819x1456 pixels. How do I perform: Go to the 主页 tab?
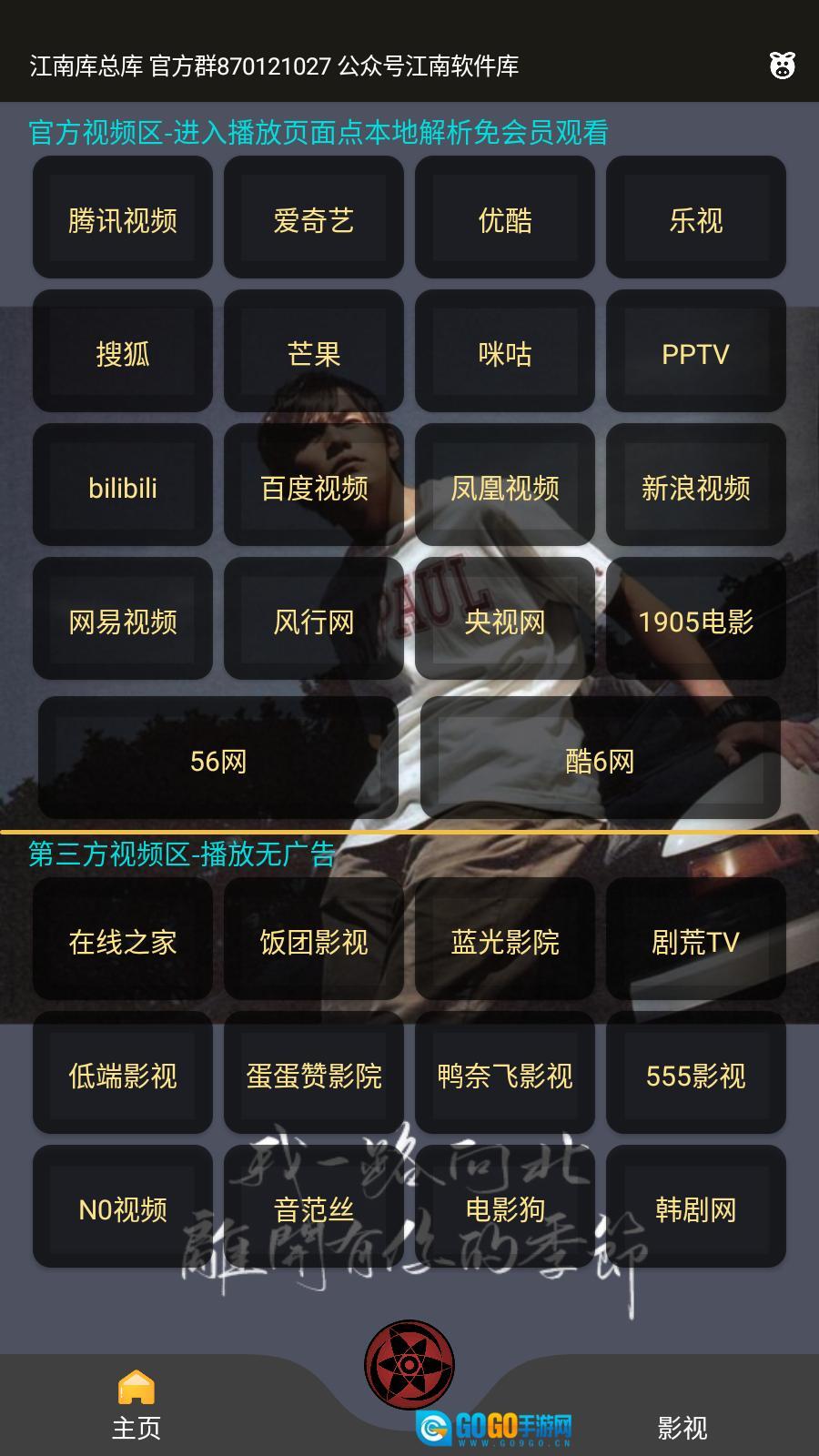(136, 1406)
